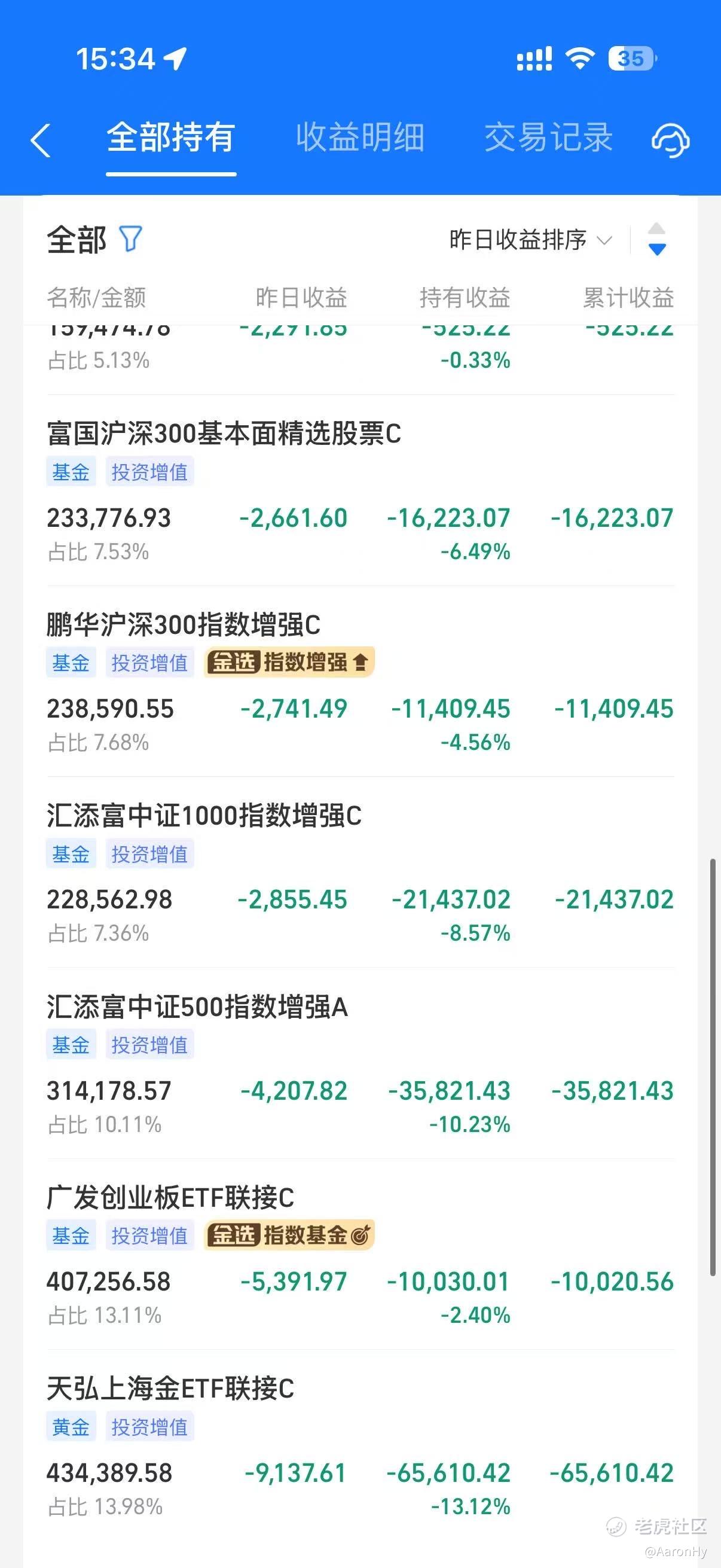Switch to the 收益明细 tab

coord(359,138)
